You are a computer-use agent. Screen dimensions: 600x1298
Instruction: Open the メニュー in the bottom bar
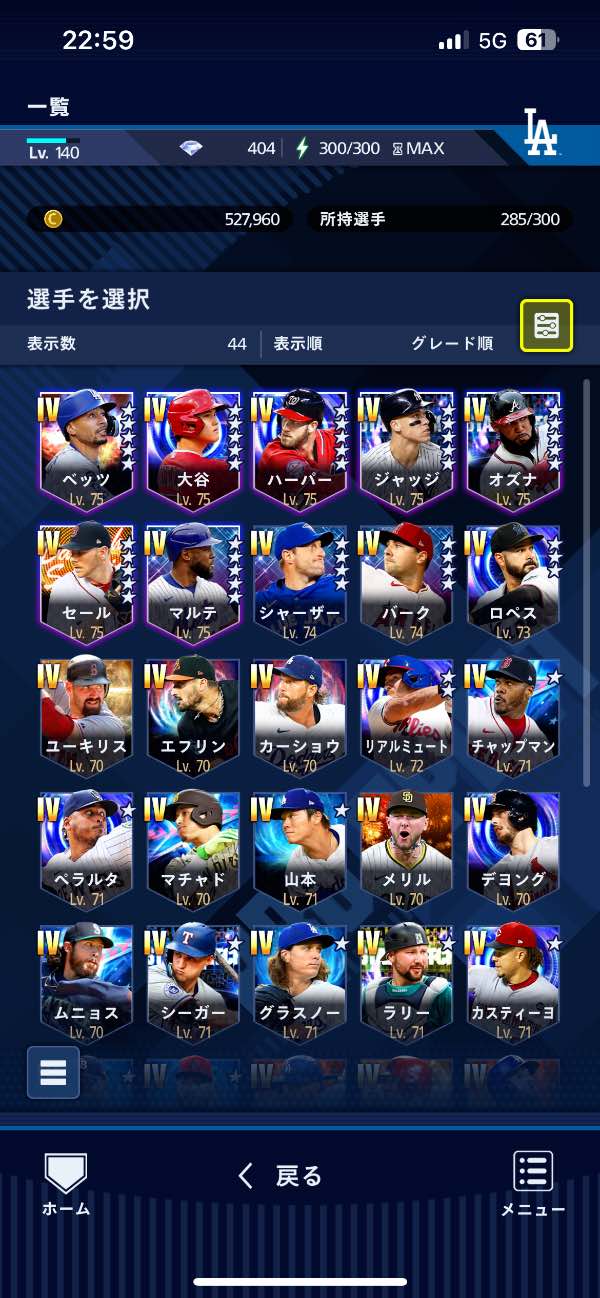(533, 1185)
